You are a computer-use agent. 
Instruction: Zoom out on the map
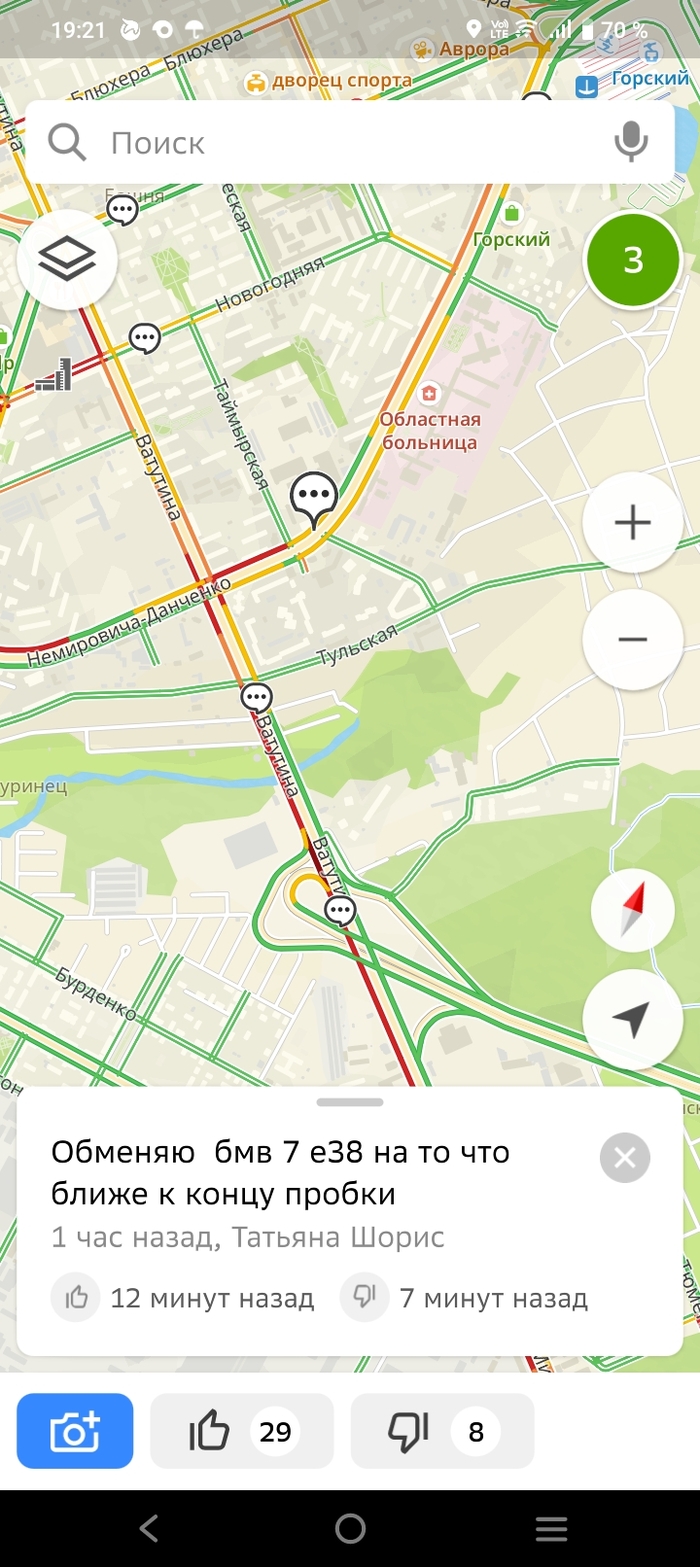tap(632, 639)
